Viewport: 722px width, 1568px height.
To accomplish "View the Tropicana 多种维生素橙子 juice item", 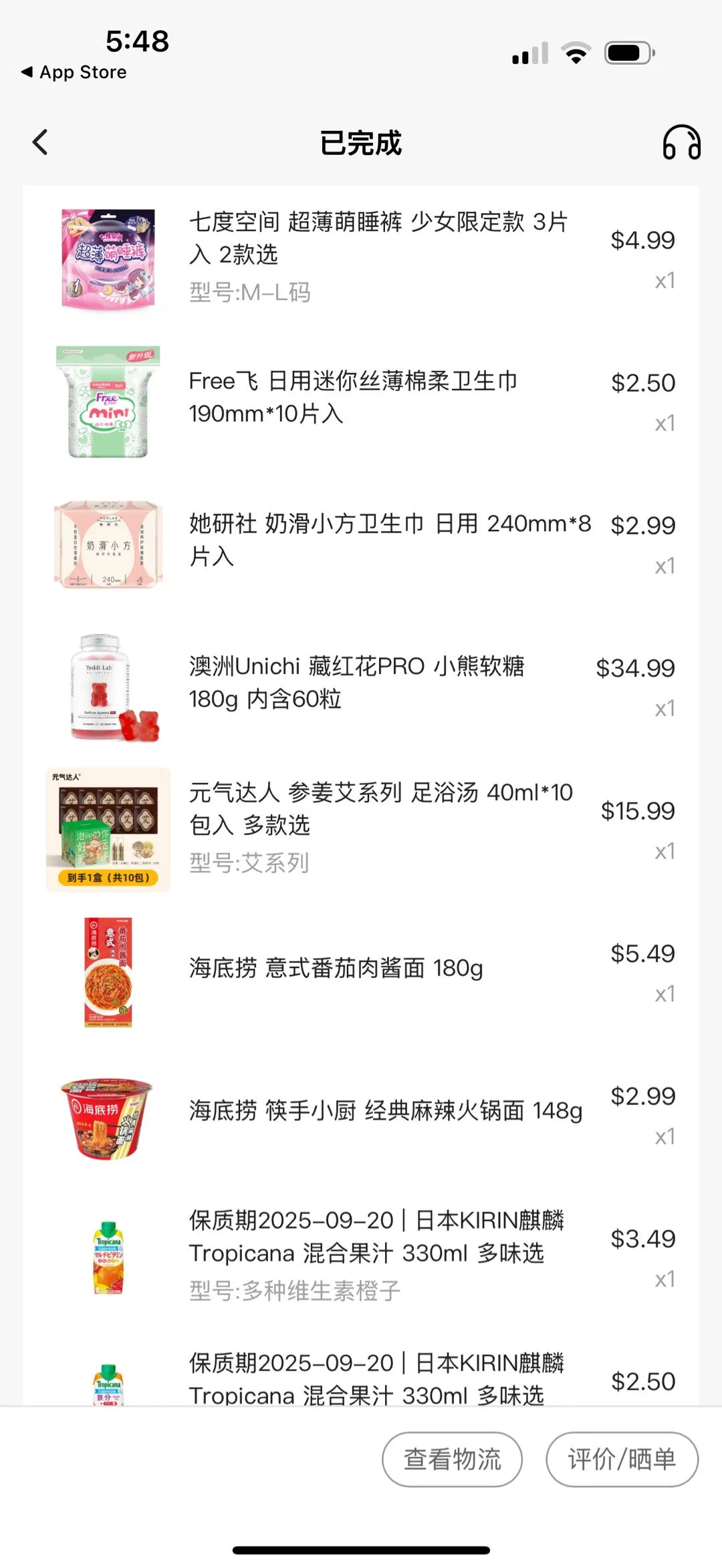I will tap(376, 1255).
